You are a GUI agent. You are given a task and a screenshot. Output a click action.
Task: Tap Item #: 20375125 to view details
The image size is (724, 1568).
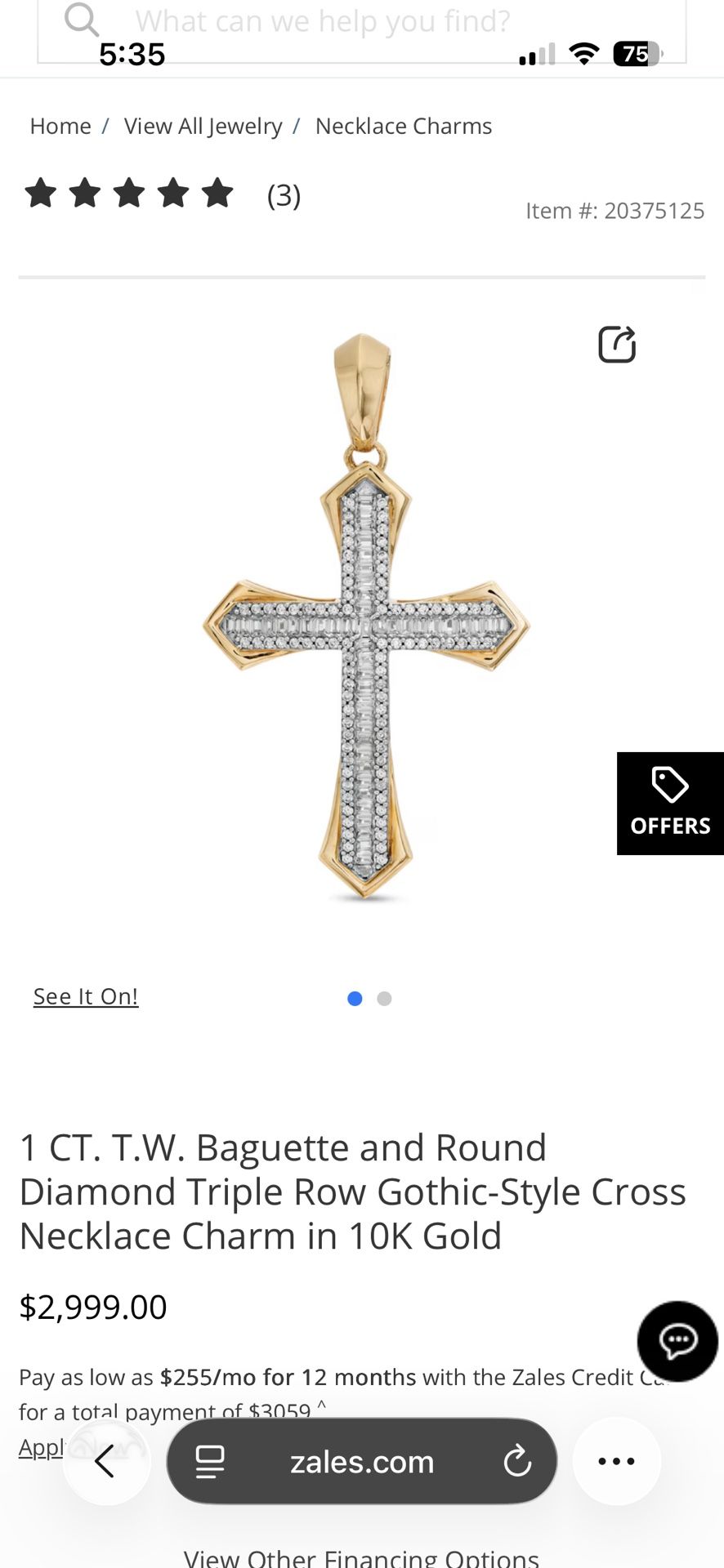click(615, 210)
